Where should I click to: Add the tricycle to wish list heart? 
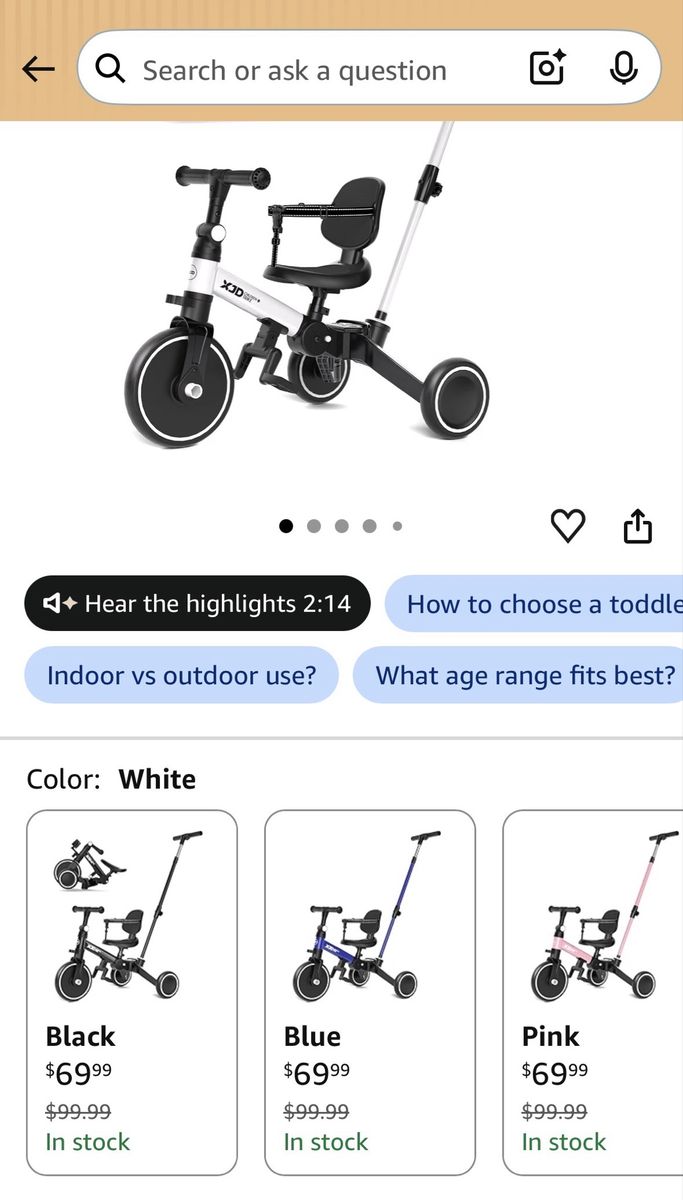coord(568,526)
